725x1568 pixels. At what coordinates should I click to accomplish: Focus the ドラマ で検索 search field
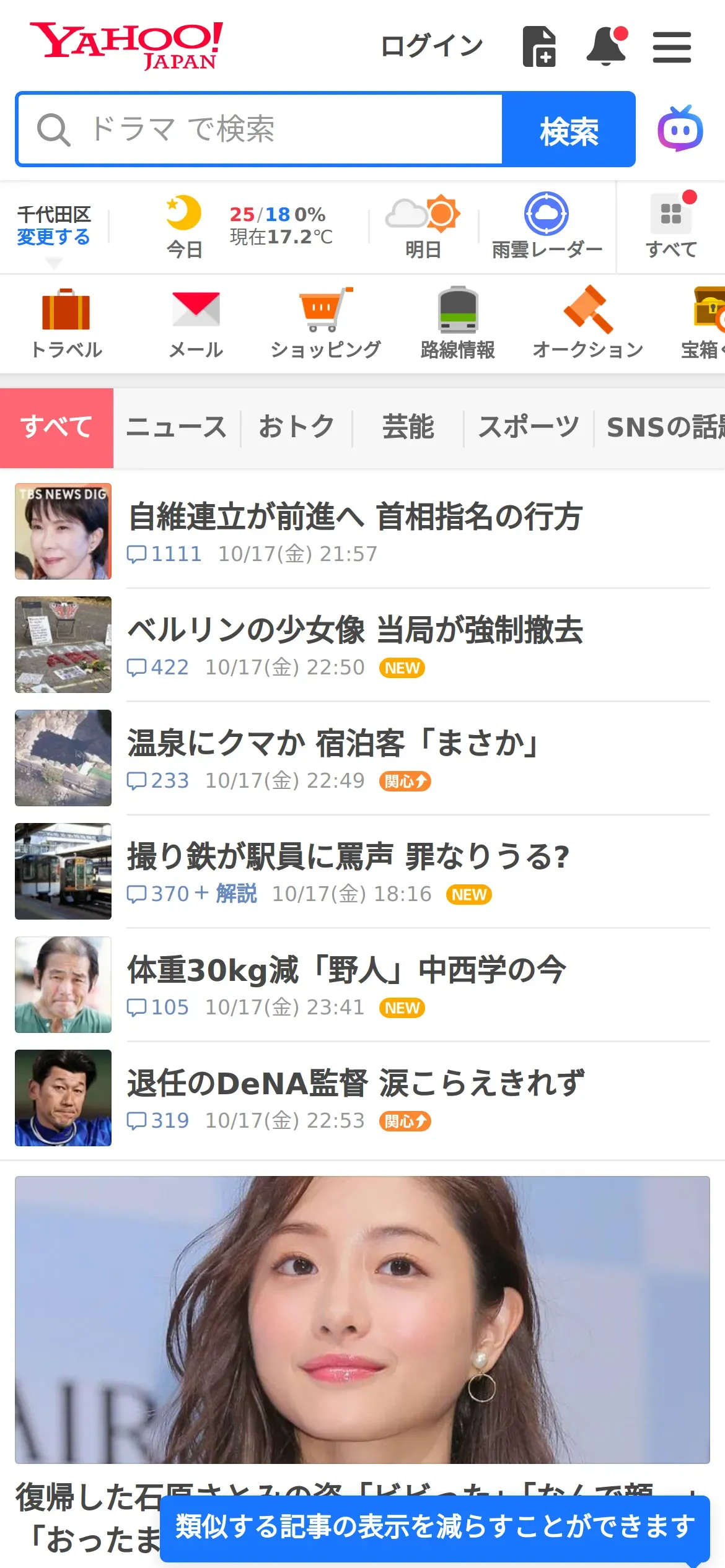pos(260,129)
